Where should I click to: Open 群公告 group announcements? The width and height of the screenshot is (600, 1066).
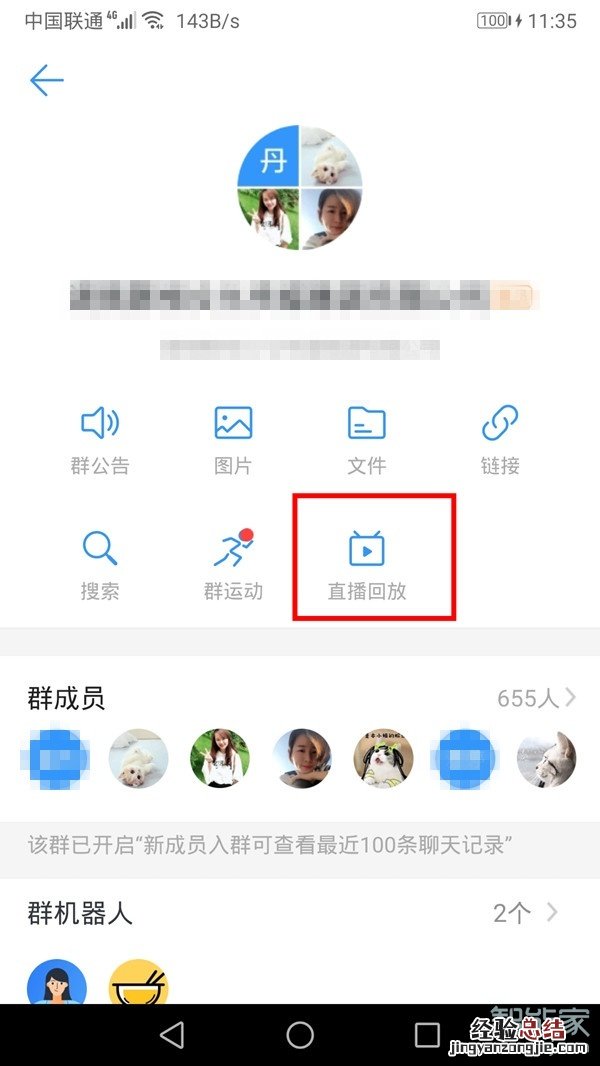pyautogui.click(x=100, y=439)
